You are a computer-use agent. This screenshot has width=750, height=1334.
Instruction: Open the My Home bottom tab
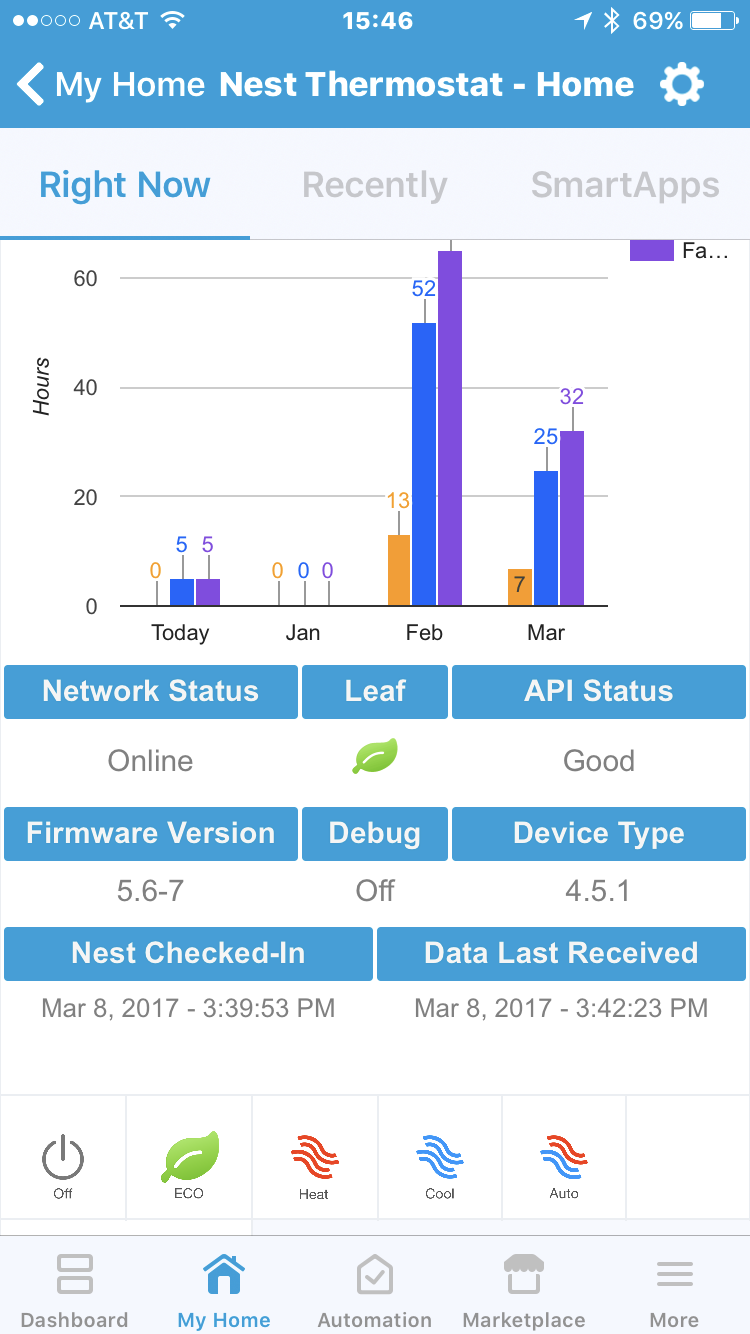point(224,1290)
